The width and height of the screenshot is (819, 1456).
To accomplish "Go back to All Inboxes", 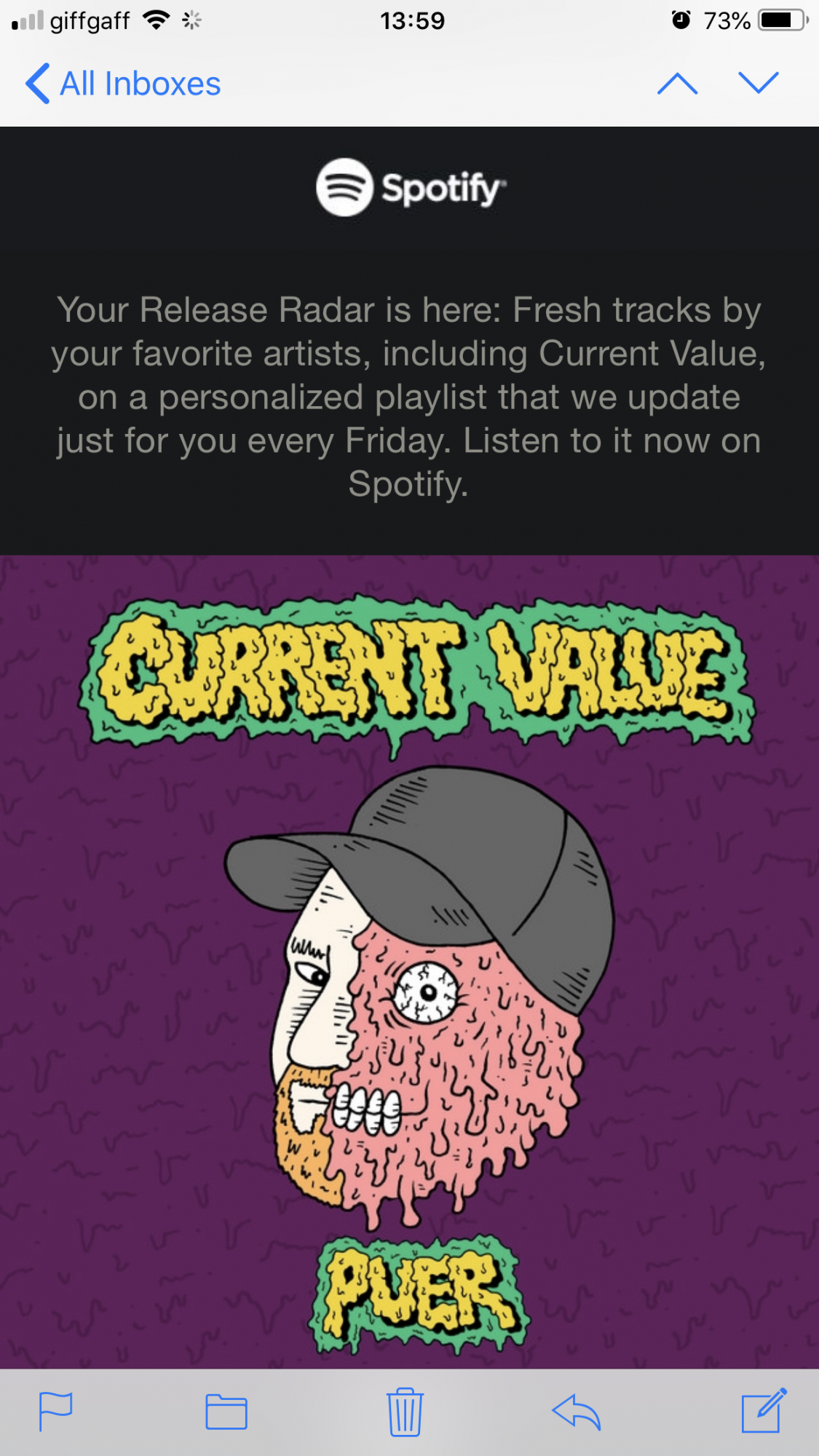I will pyautogui.click(x=122, y=84).
